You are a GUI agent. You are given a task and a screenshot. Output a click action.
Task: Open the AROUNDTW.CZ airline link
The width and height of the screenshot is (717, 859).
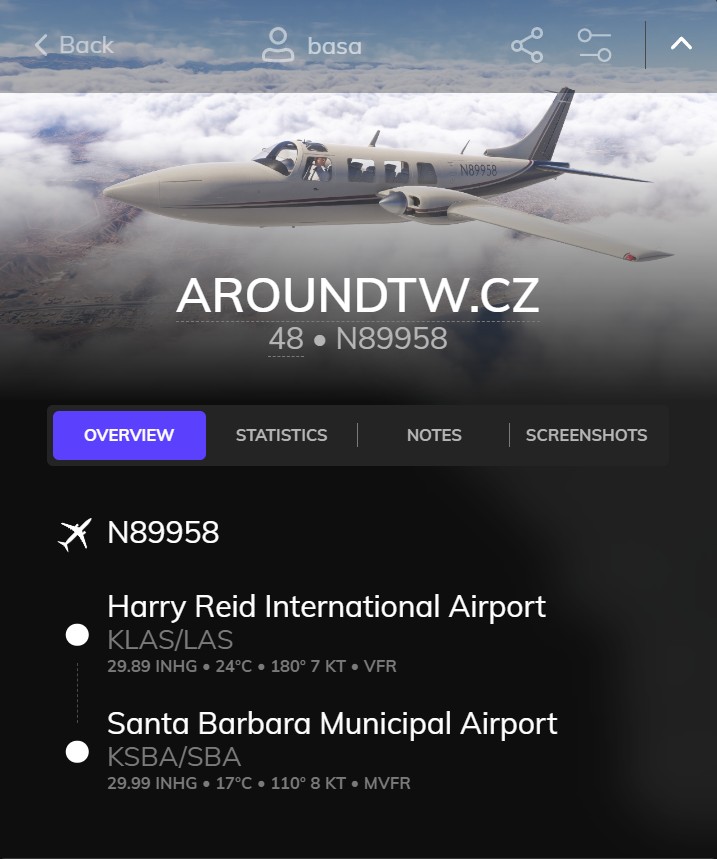(358, 296)
